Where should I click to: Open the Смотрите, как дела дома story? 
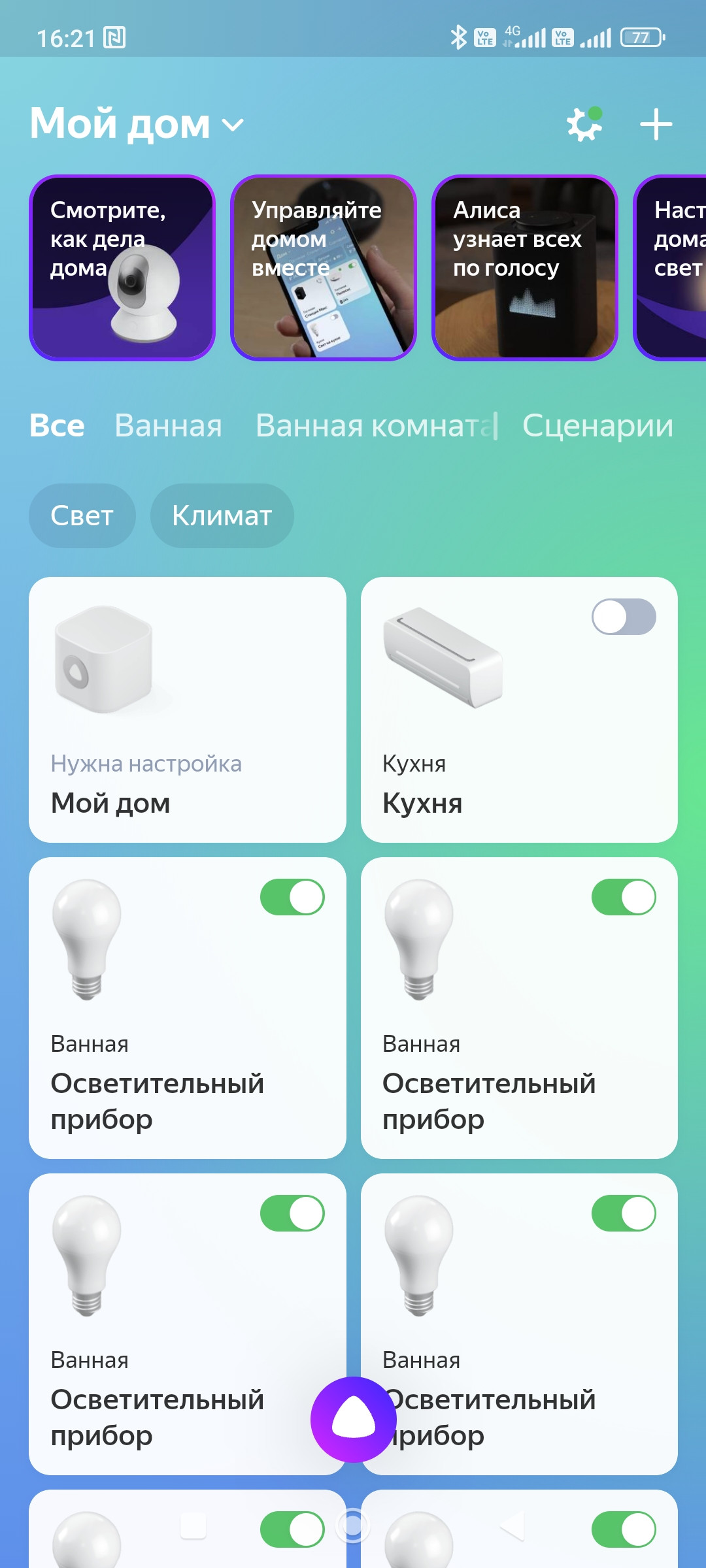(x=122, y=268)
